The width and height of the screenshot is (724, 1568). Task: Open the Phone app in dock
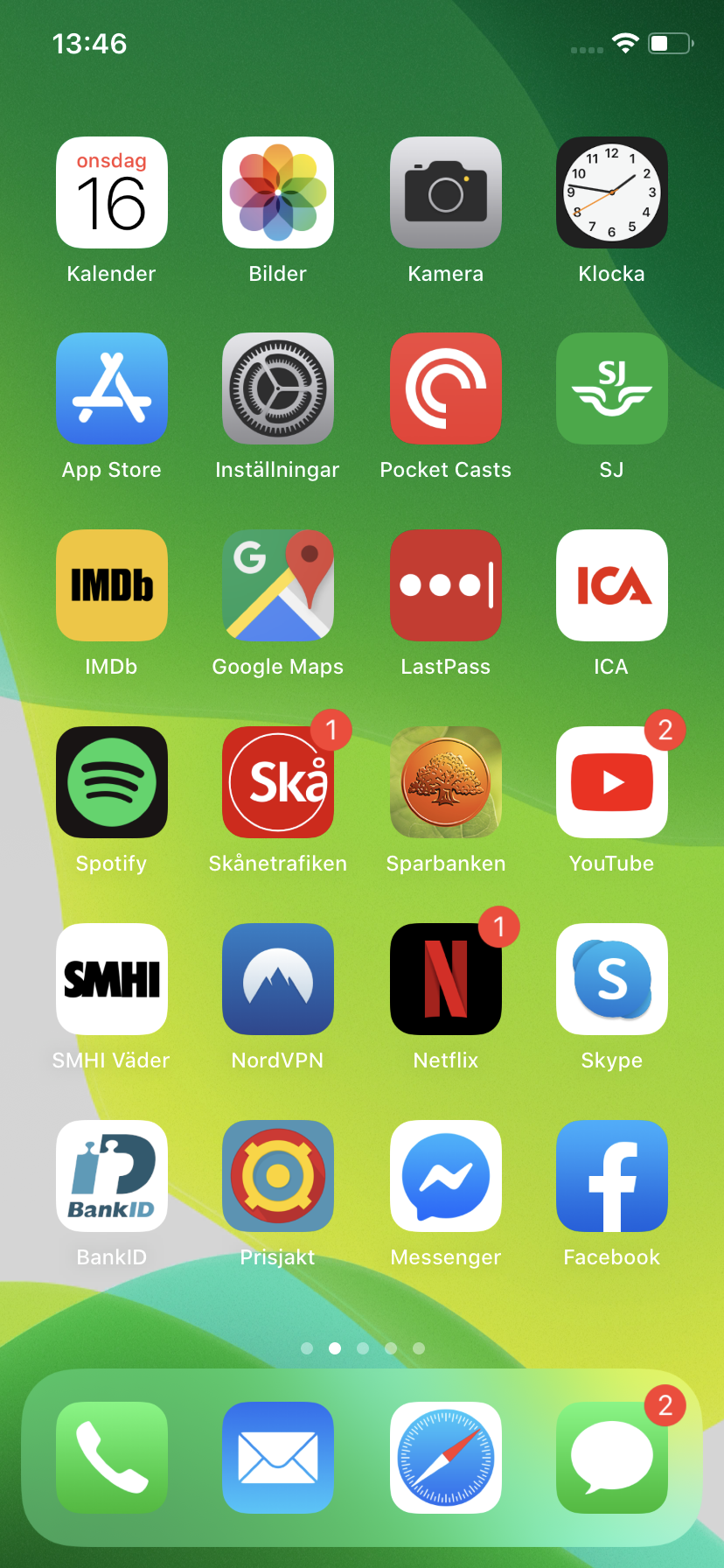click(112, 1458)
